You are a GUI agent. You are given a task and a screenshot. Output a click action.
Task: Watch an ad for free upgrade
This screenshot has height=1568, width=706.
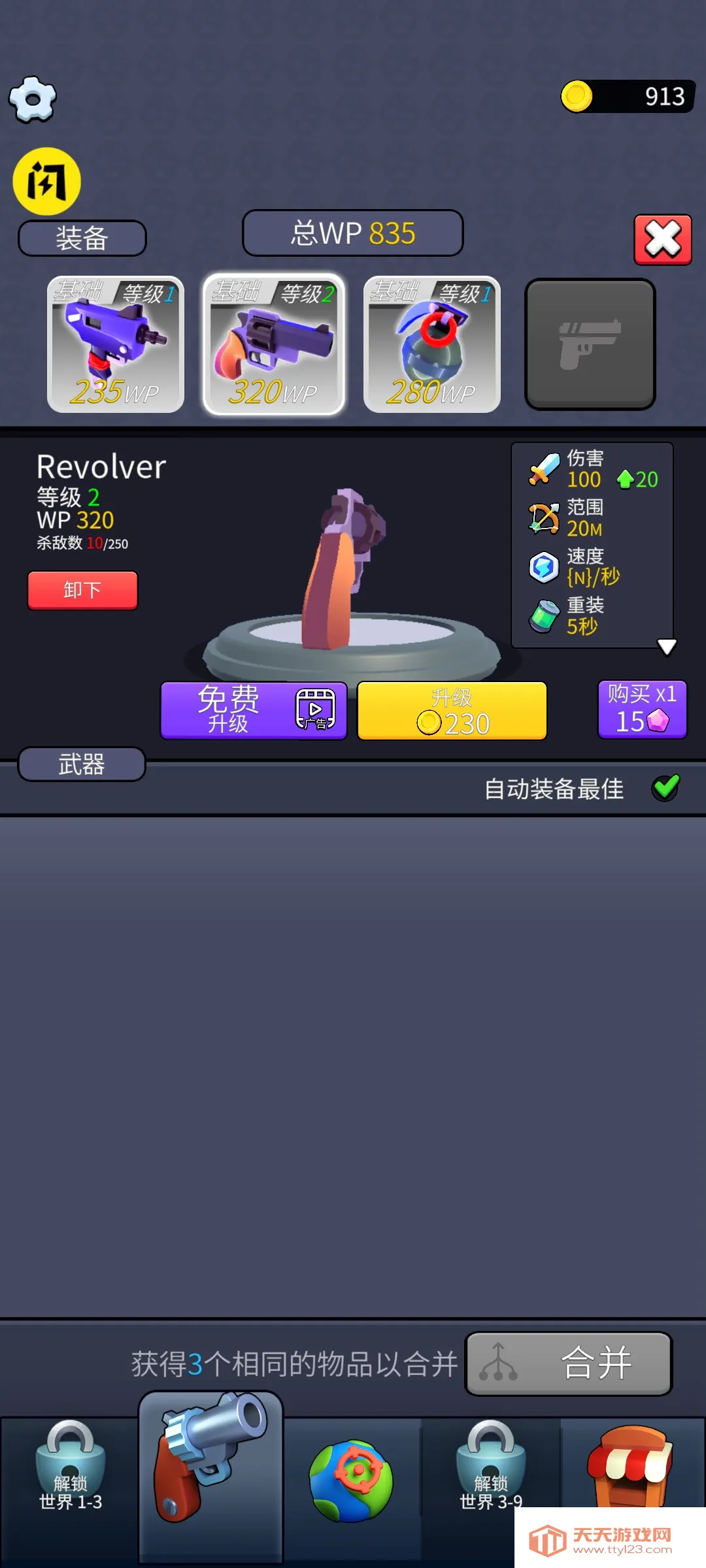(254, 710)
